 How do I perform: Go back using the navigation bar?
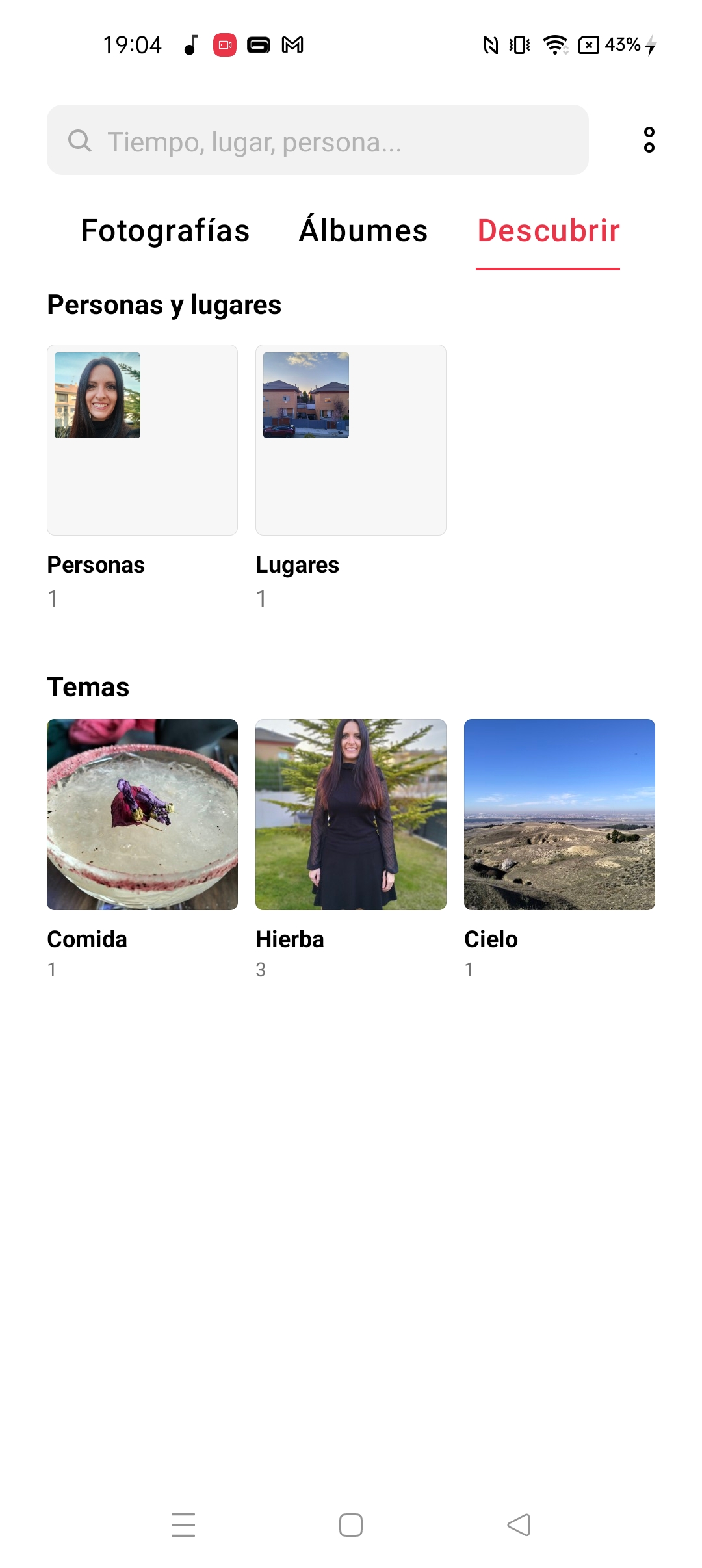[519, 1524]
